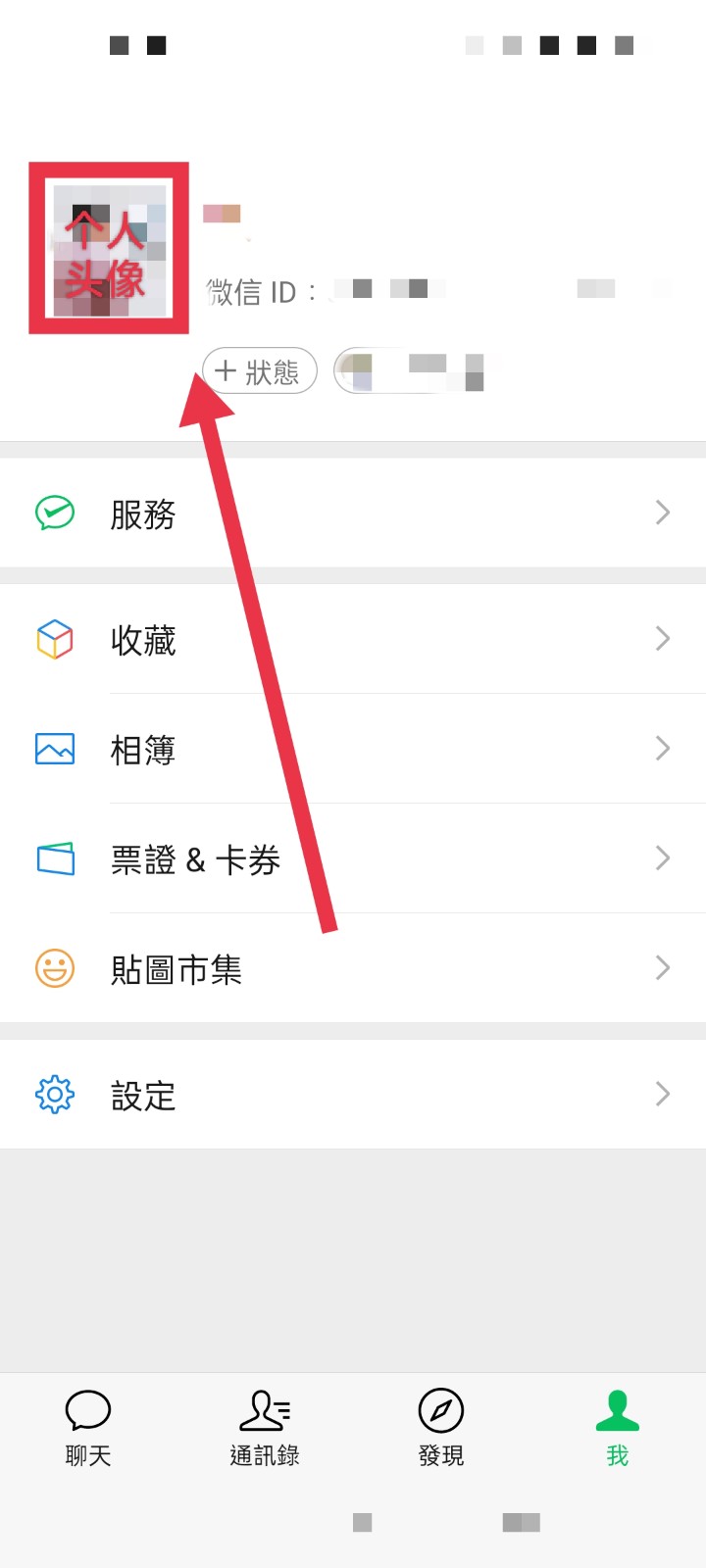Switch to the 聊天 tab
Image resolution: width=706 pixels, height=1568 pixels.
88,1429
